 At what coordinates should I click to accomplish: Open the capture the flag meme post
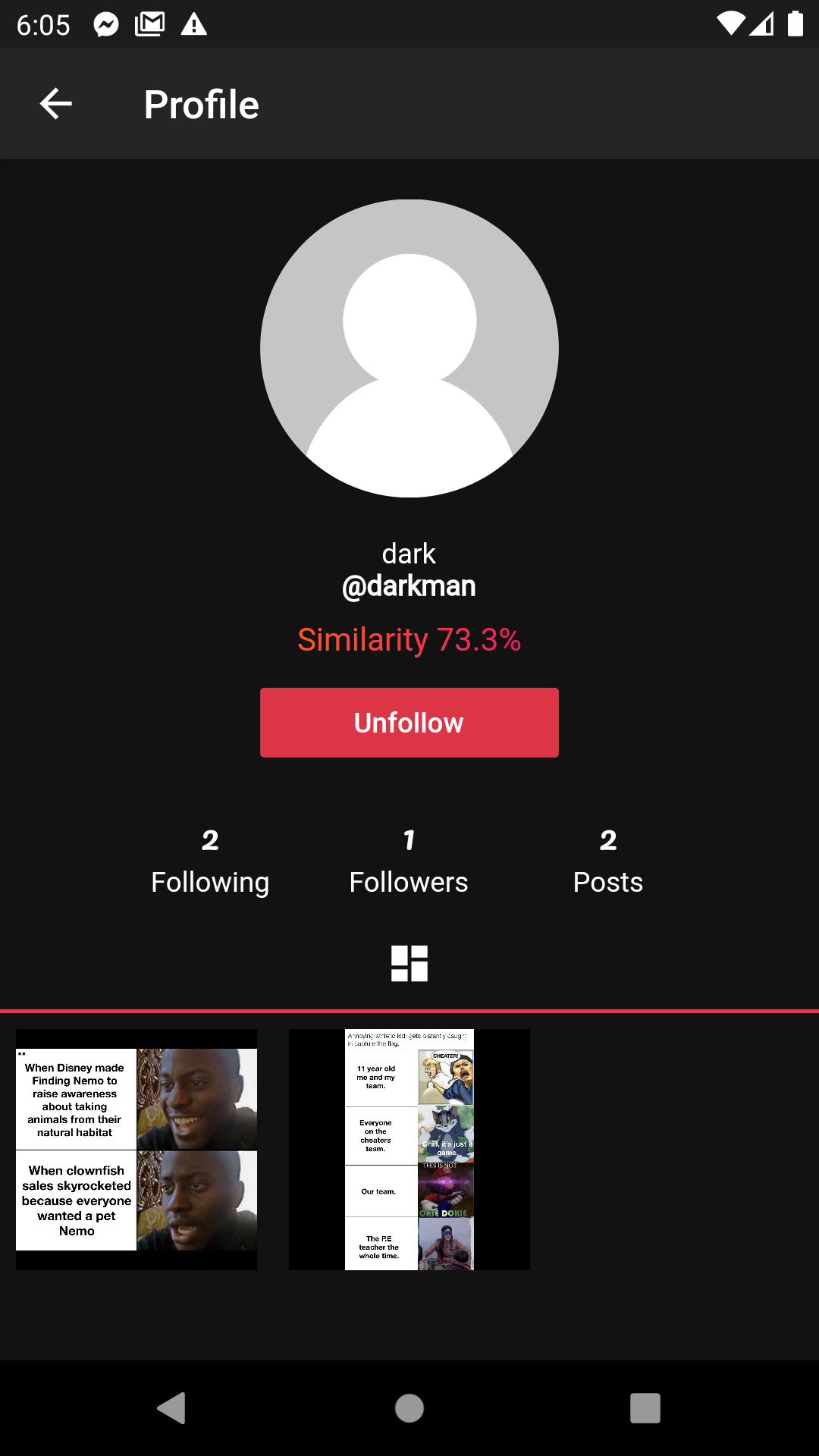(409, 1149)
